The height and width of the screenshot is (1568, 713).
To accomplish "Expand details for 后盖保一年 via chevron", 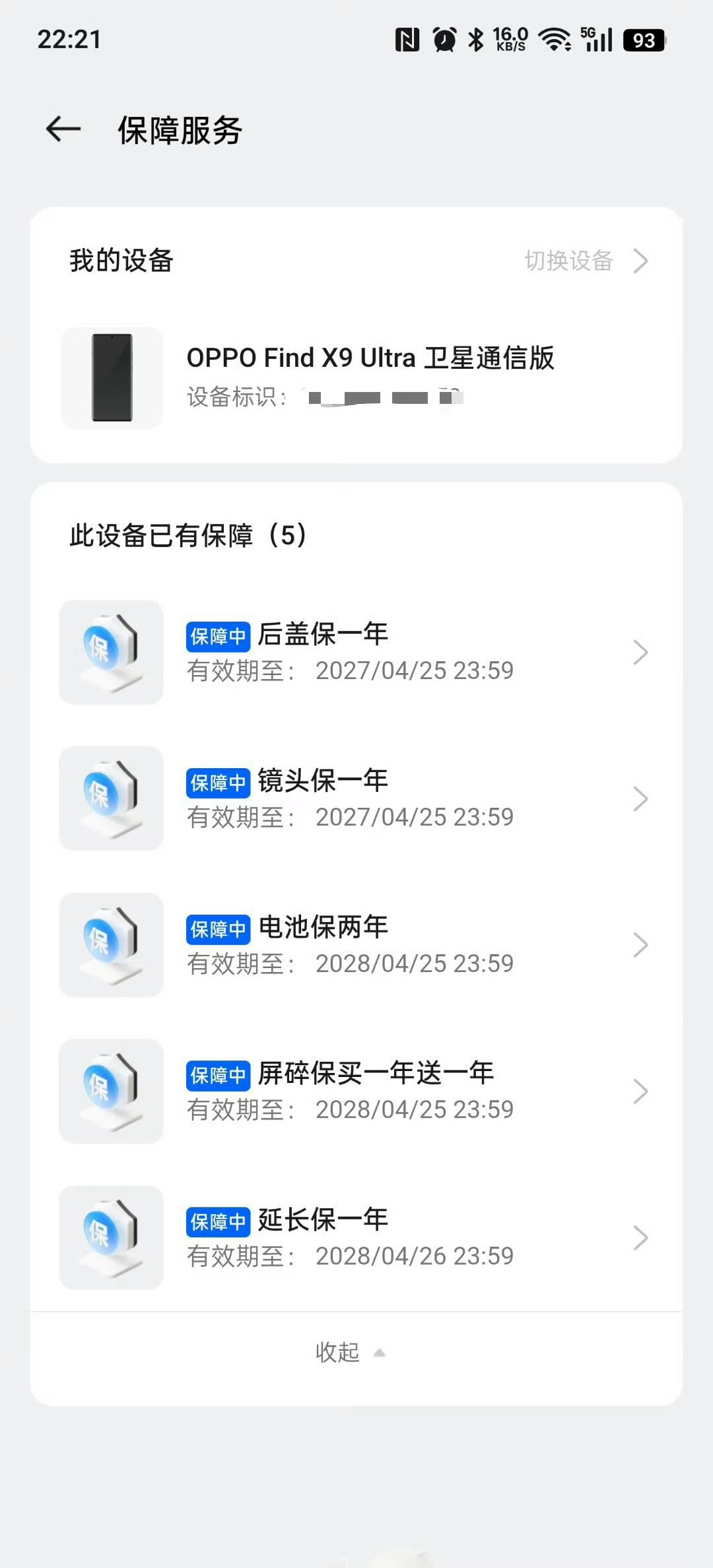I will pos(641,652).
